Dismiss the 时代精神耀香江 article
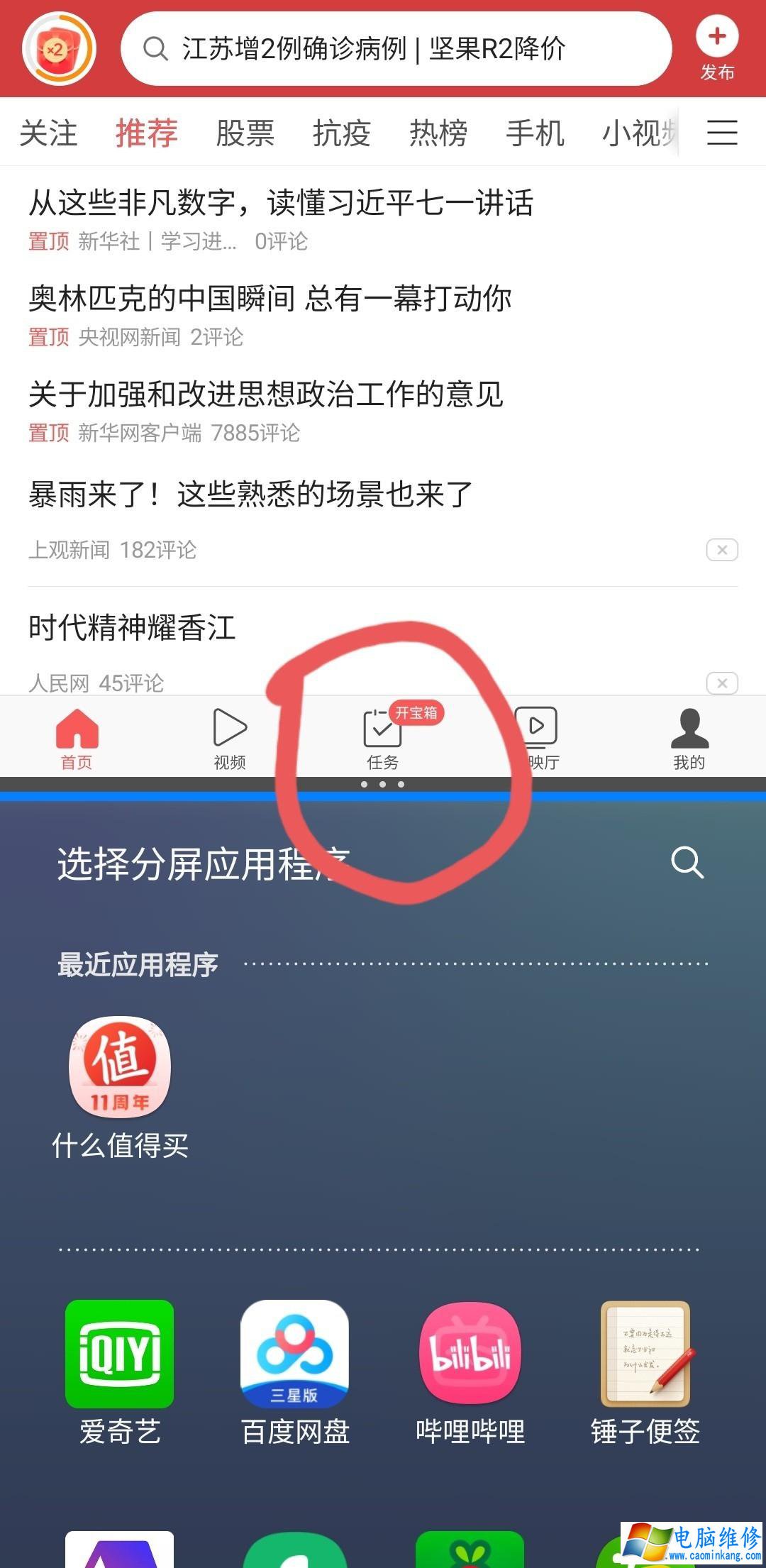This screenshot has width=766, height=1568. click(722, 683)
